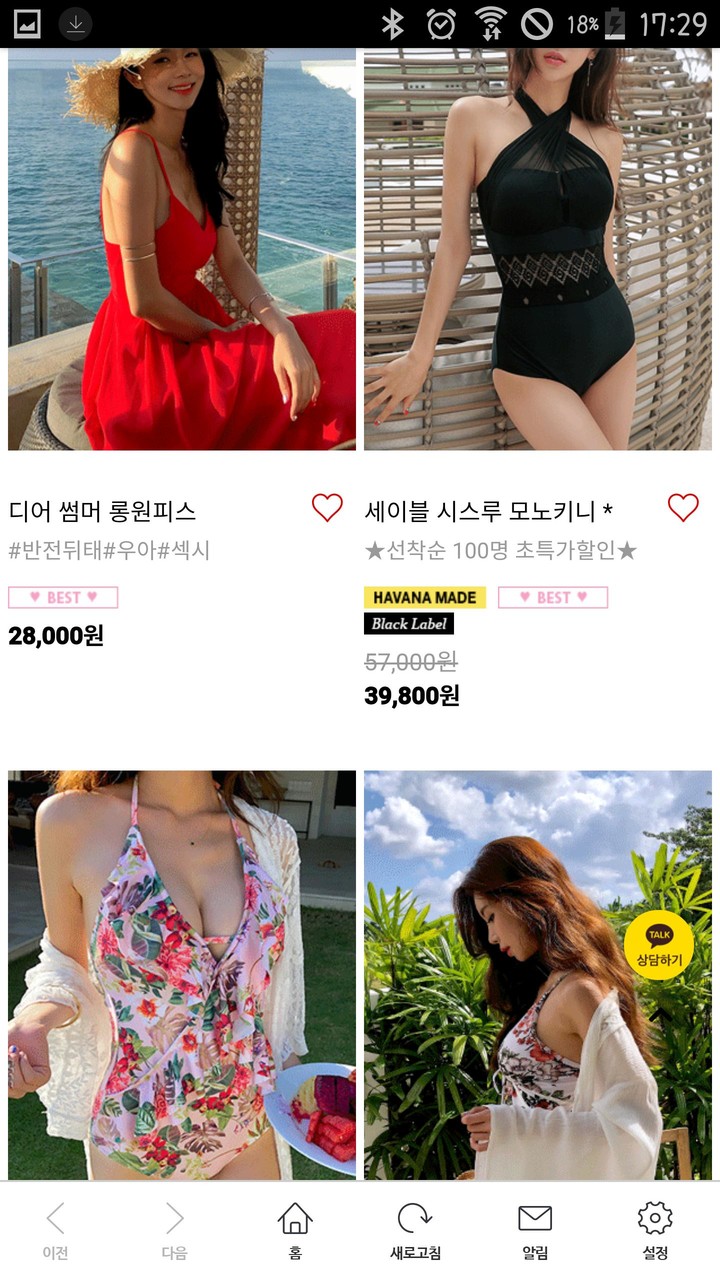Viewport: 720px width, 1280px height.
Task: Go to the previous page (이전)
Action: [55, 1230]
